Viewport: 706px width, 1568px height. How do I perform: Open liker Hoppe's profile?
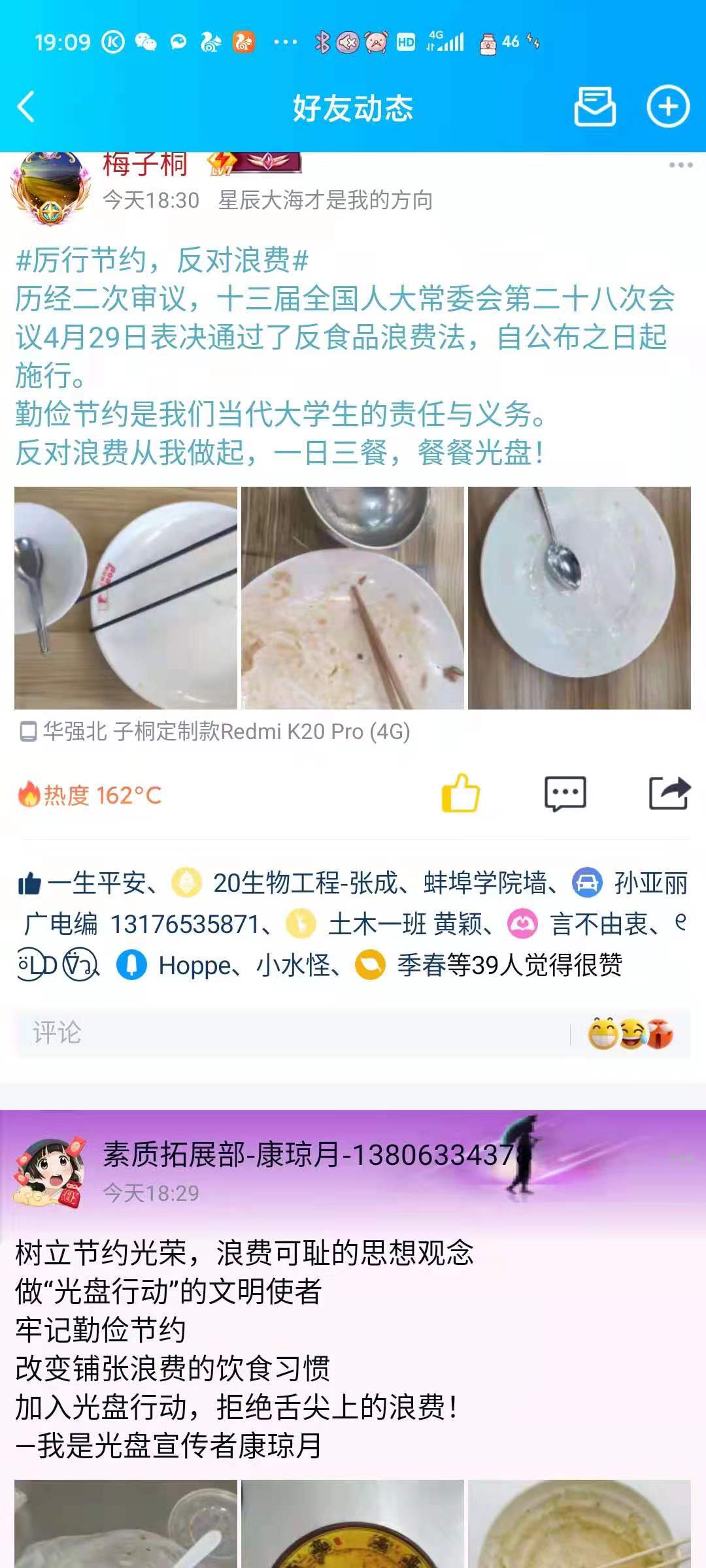click(x=194, y=965)
